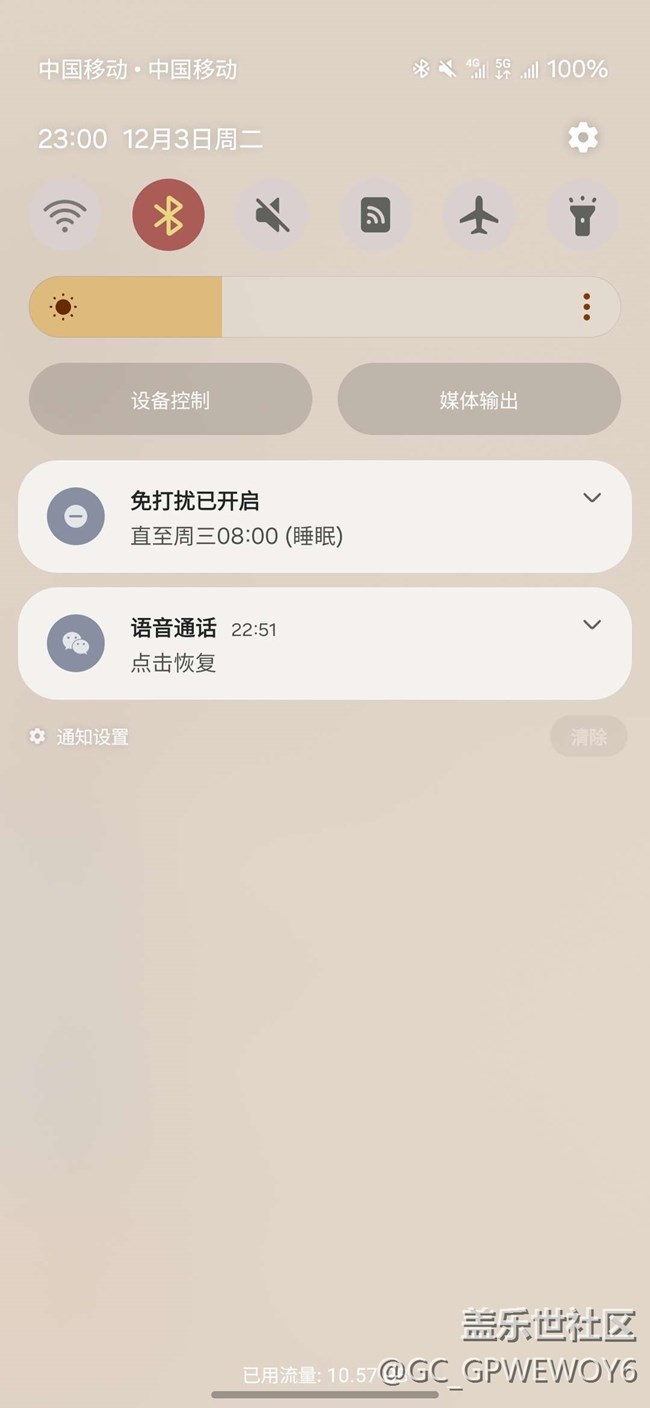Open the 语音通话 notification to resume the call
The height and width of the screenshot is (1408, 650).
pyautogui.click(x=300, y=645)
